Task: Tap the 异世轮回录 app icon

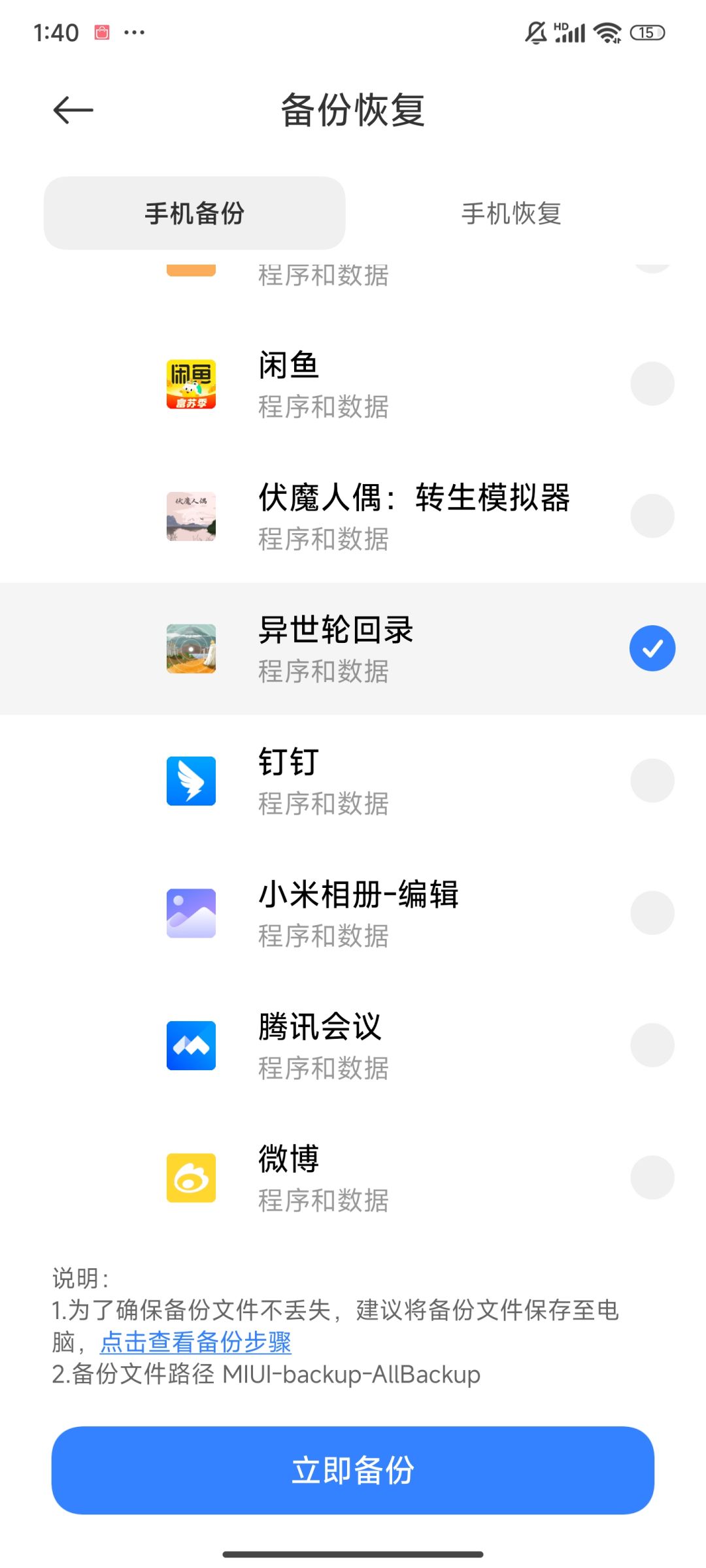Action: pos(191,648)
